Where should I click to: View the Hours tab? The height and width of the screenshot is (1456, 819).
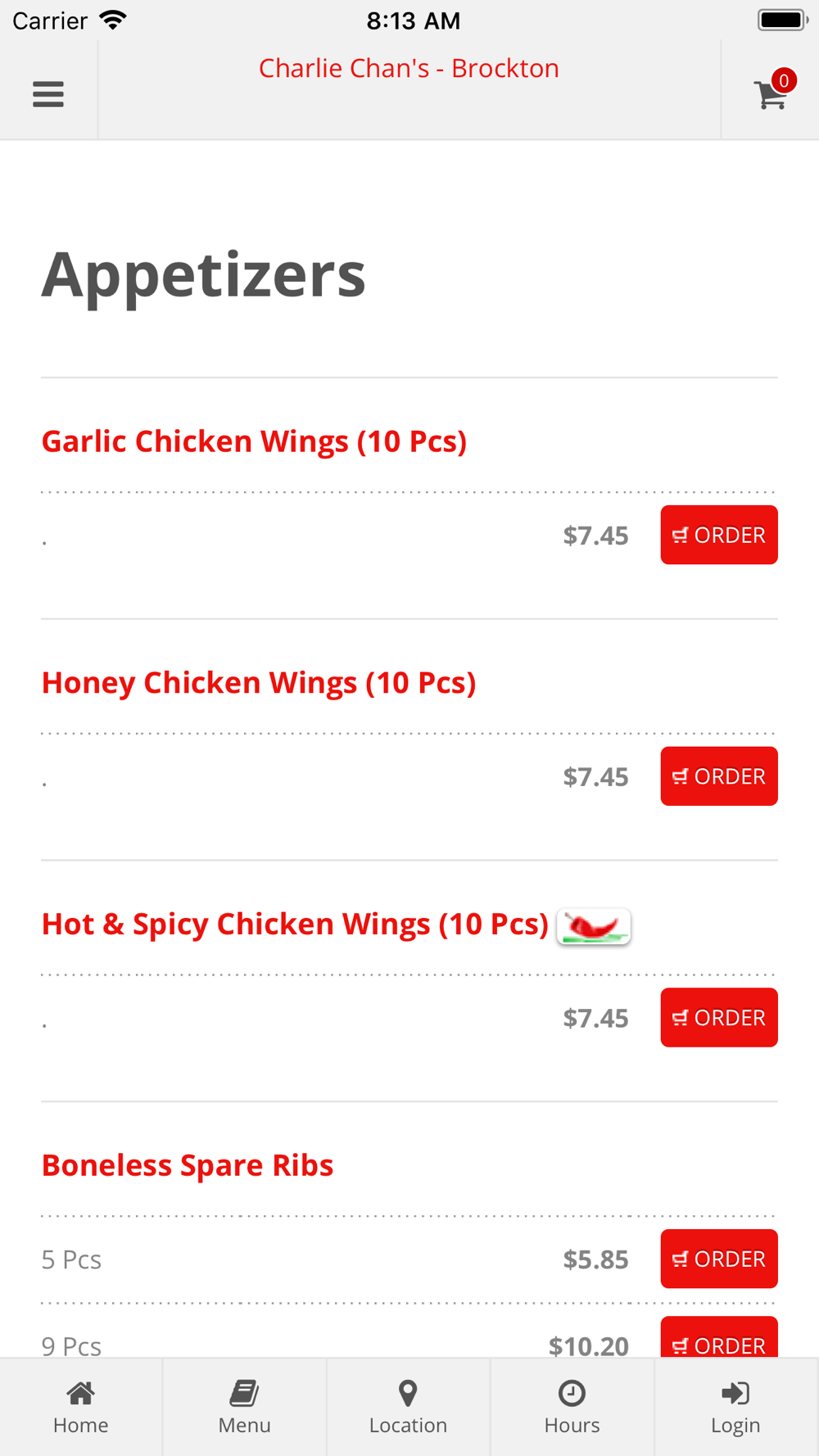coord(572,1407)
